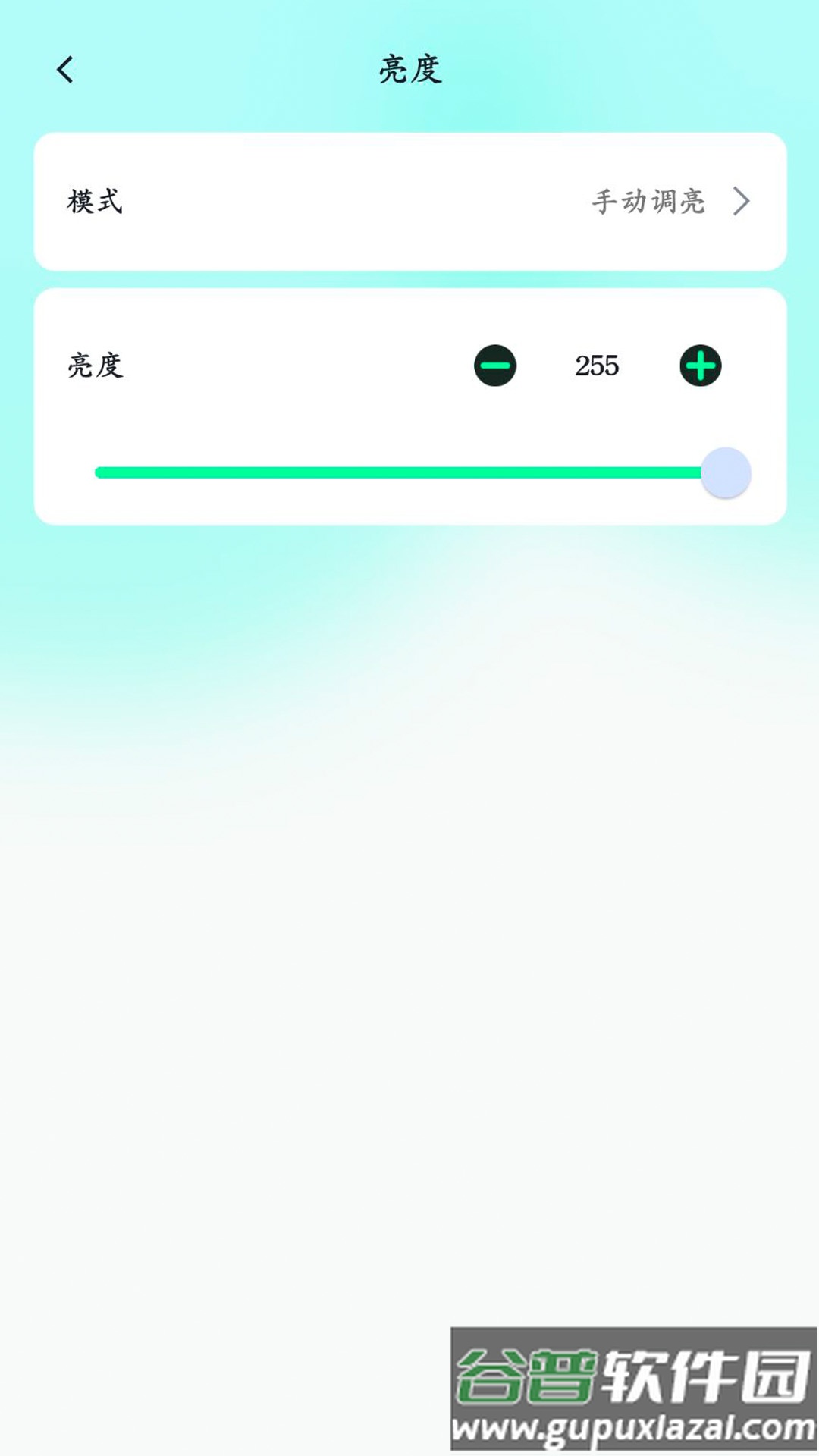Tap the 亮度 title in the header
This screenshot has width=819, height=1456.
click(409, 70)
